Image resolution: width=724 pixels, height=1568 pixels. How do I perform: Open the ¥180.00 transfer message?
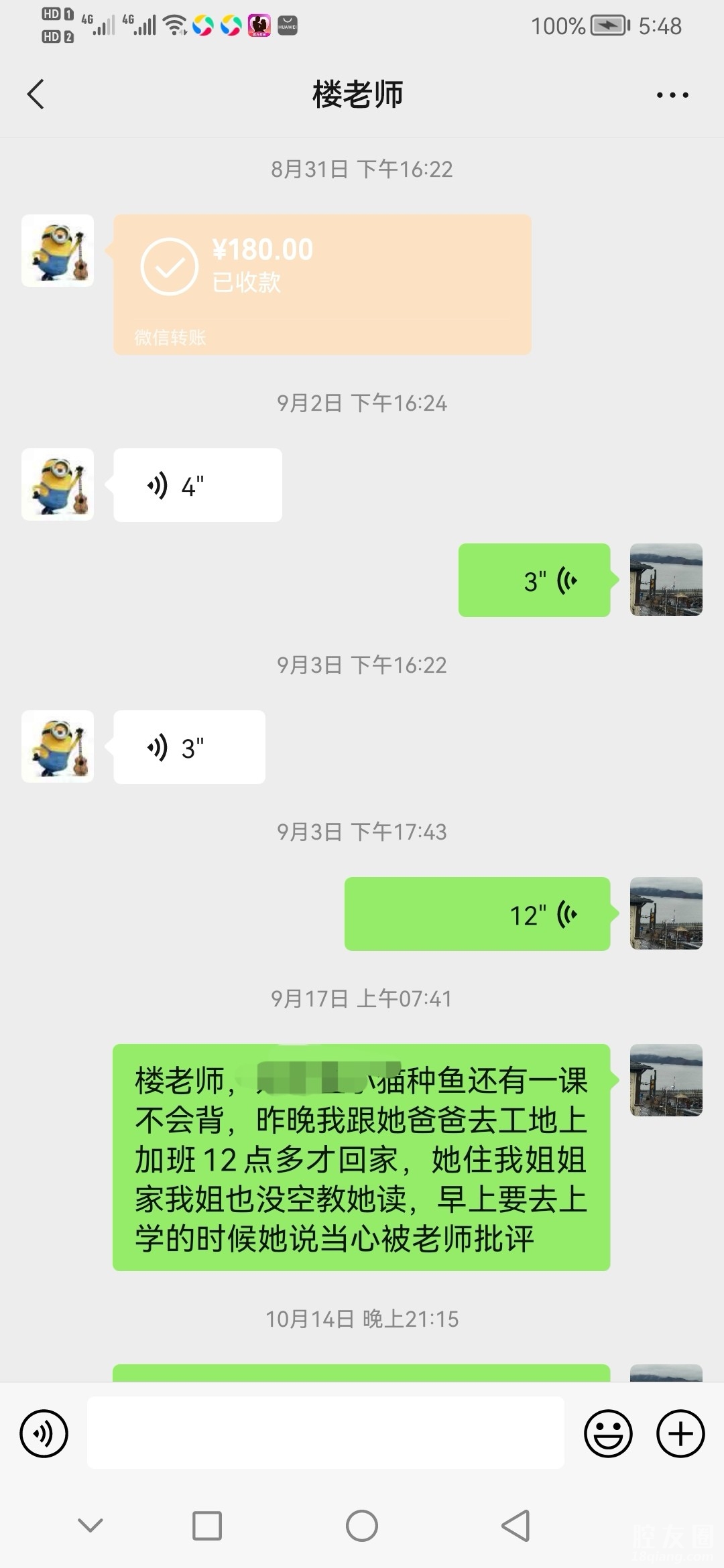(322, 284)
